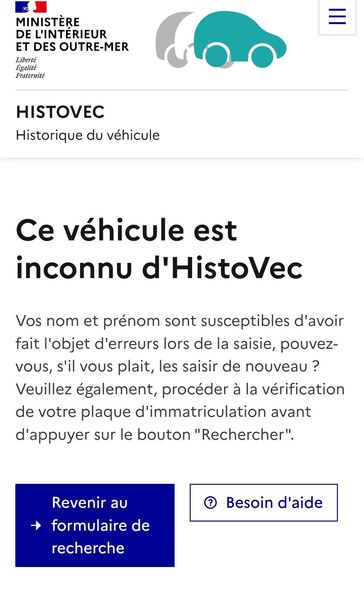Open the hamburger menu
364x600 pixels.
pos(337,17)
